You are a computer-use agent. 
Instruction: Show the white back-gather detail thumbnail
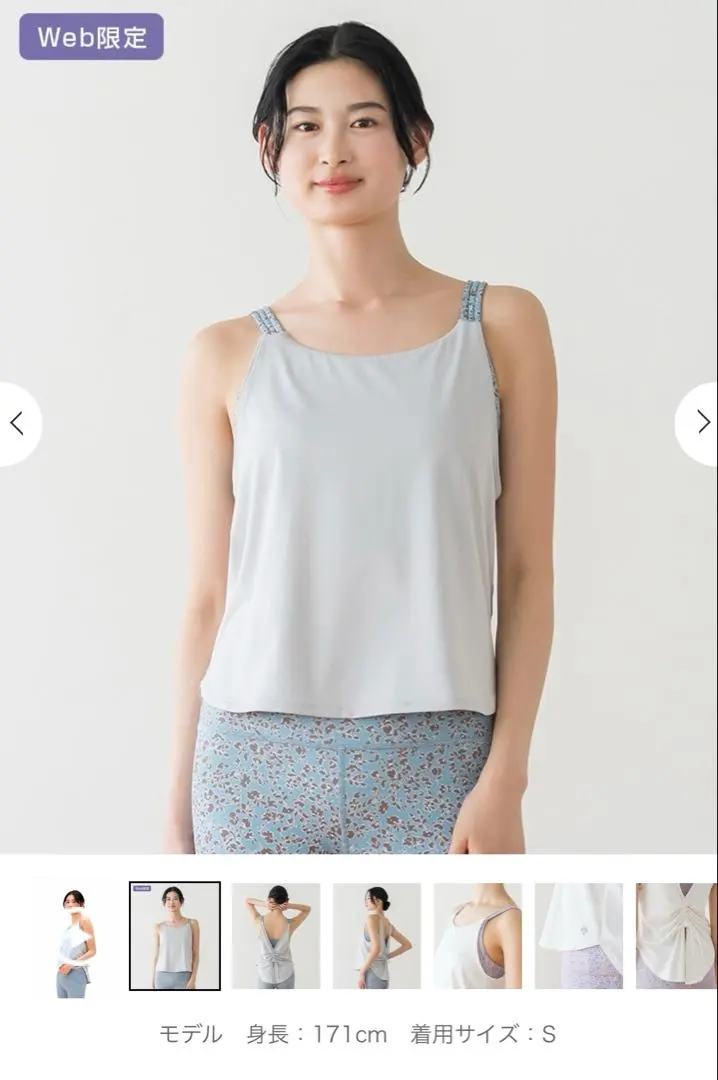coord(676,937)
